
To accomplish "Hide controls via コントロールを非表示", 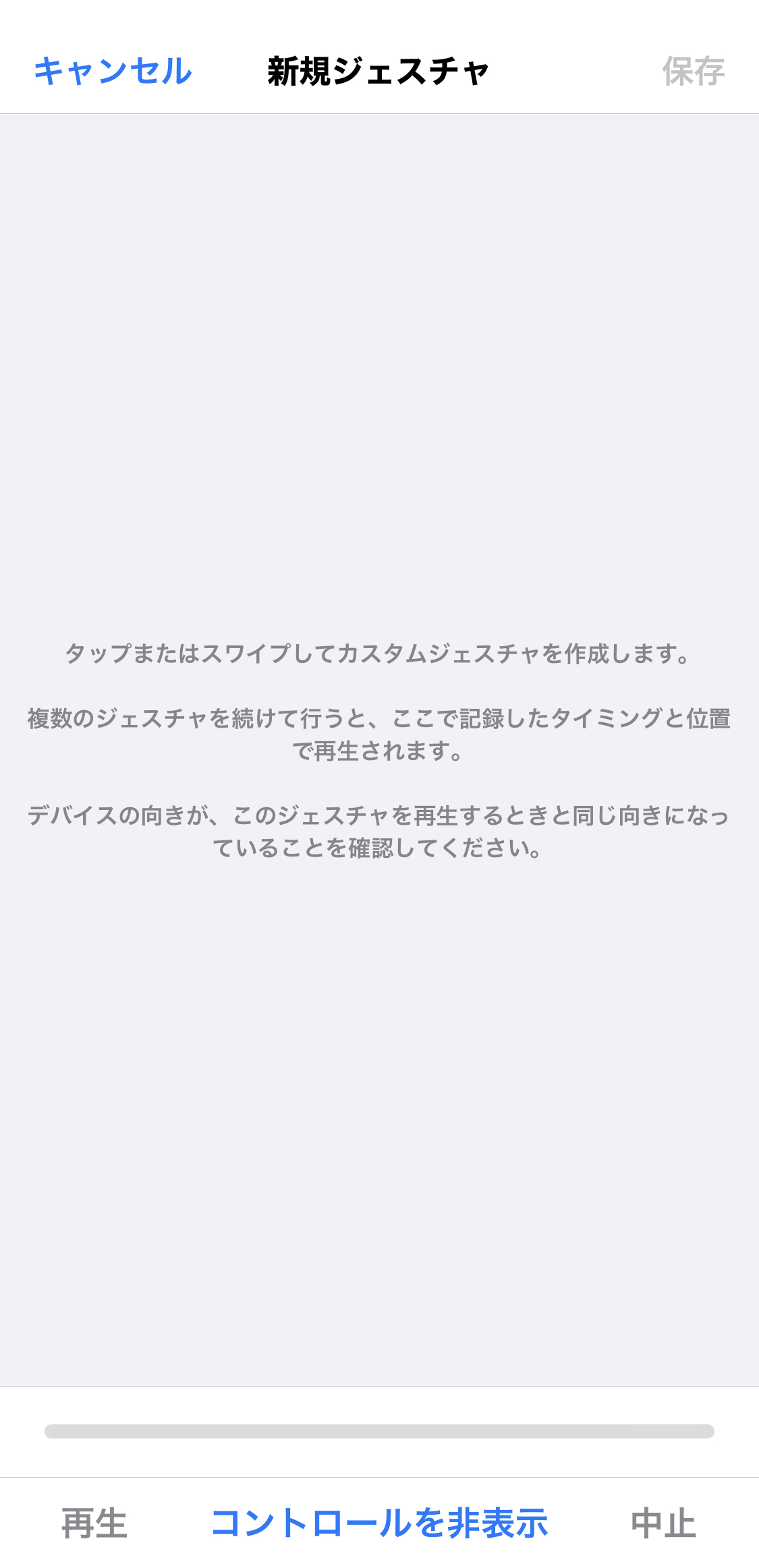I will [x=379, y=1523].
